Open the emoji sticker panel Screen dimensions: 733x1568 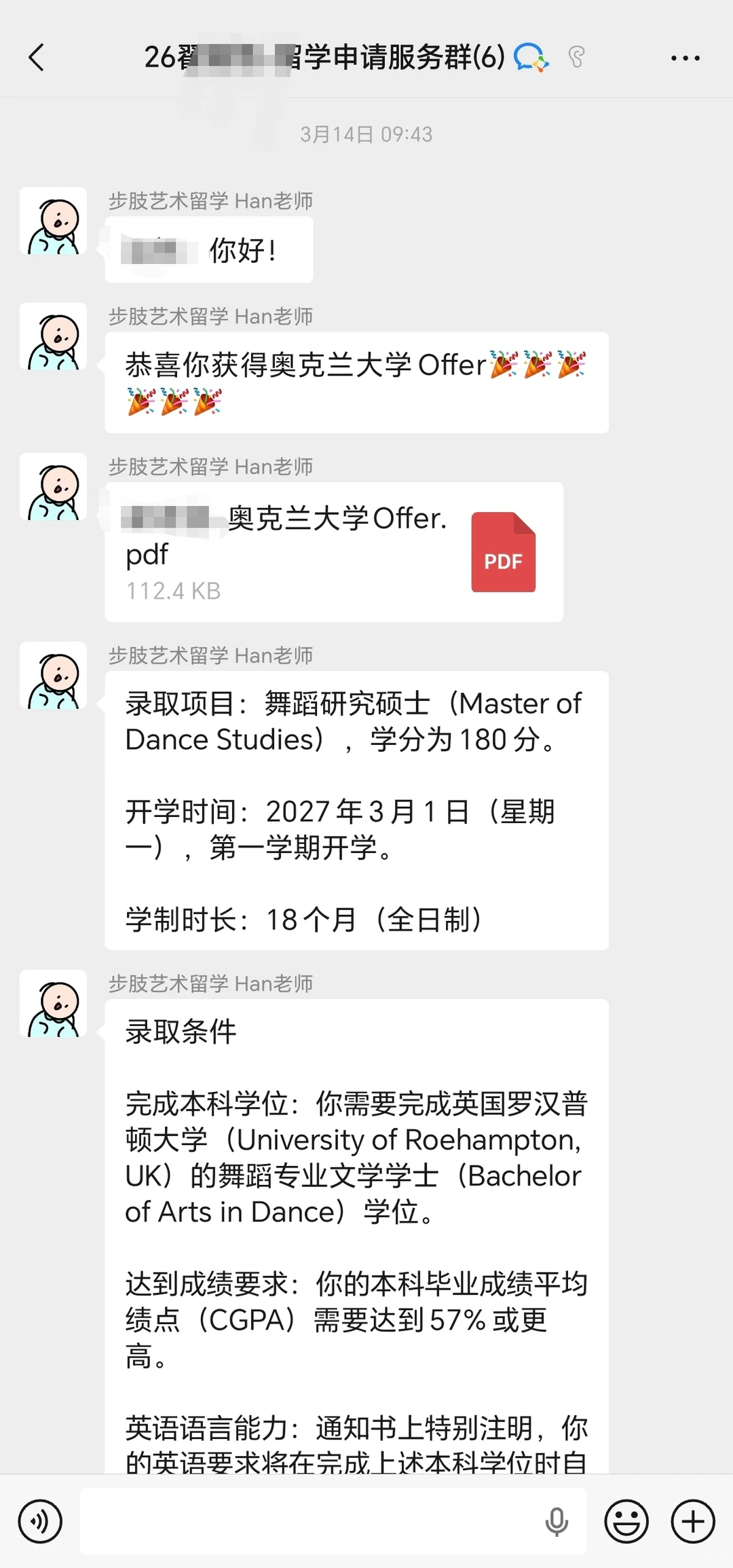(626, 1522)
